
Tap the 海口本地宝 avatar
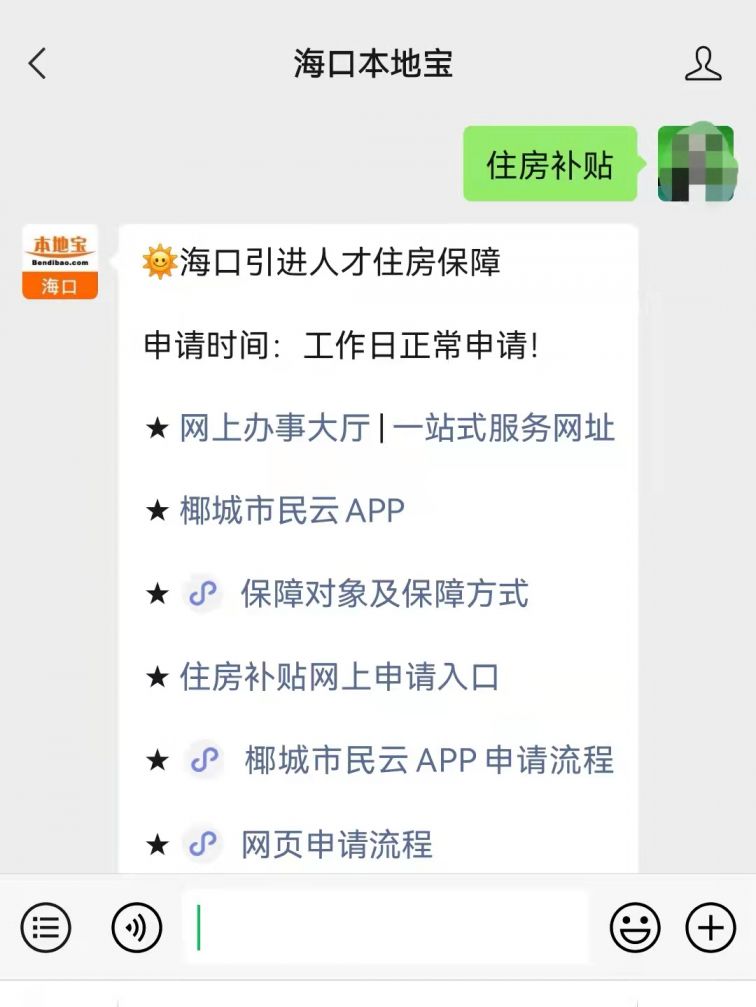tap(60, 262)
